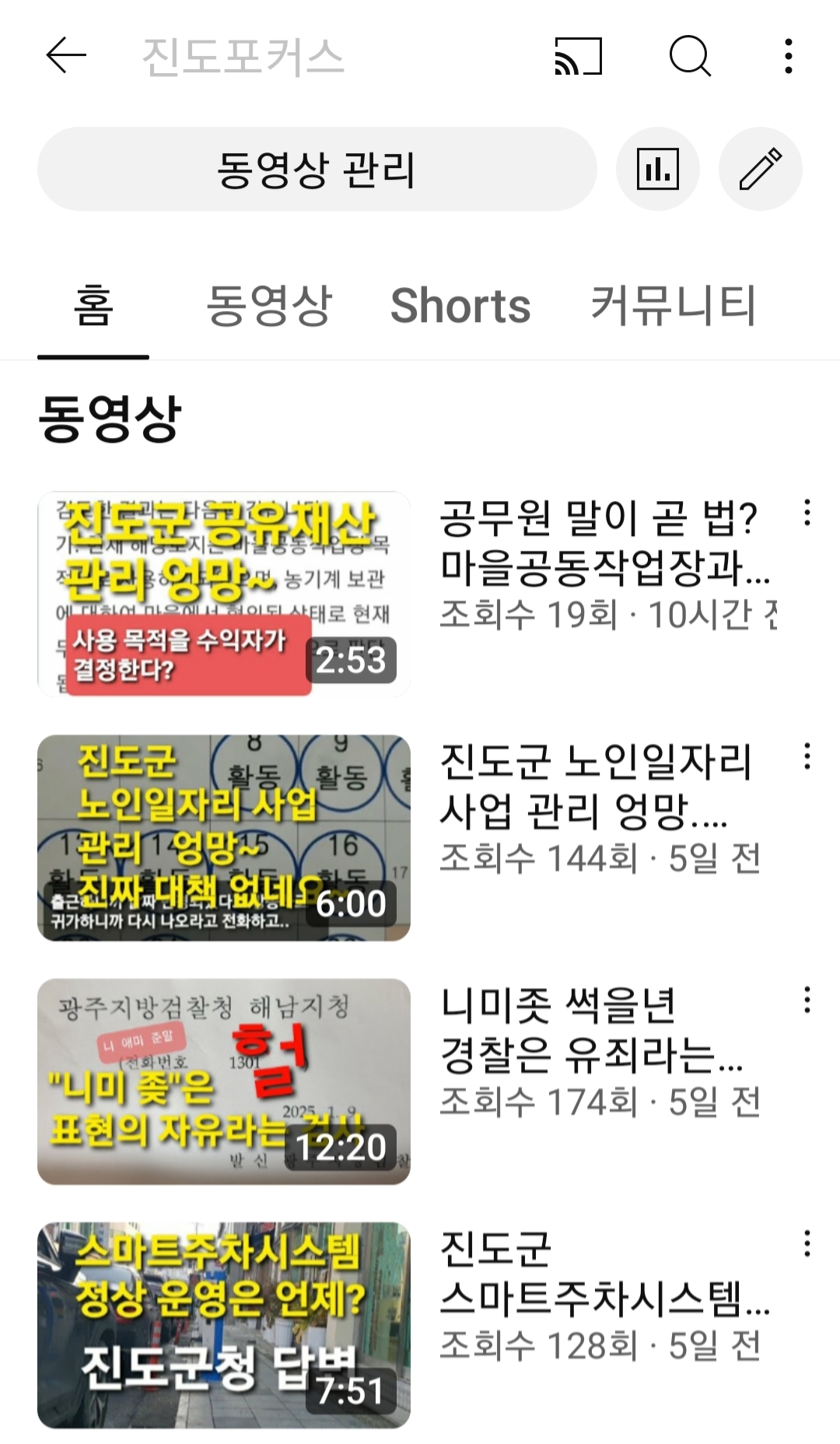Image resolution: width=840 pixels, height=1444 pixels.
Task: Tap the 동영상 관리 button
Action: pos(317,170)
